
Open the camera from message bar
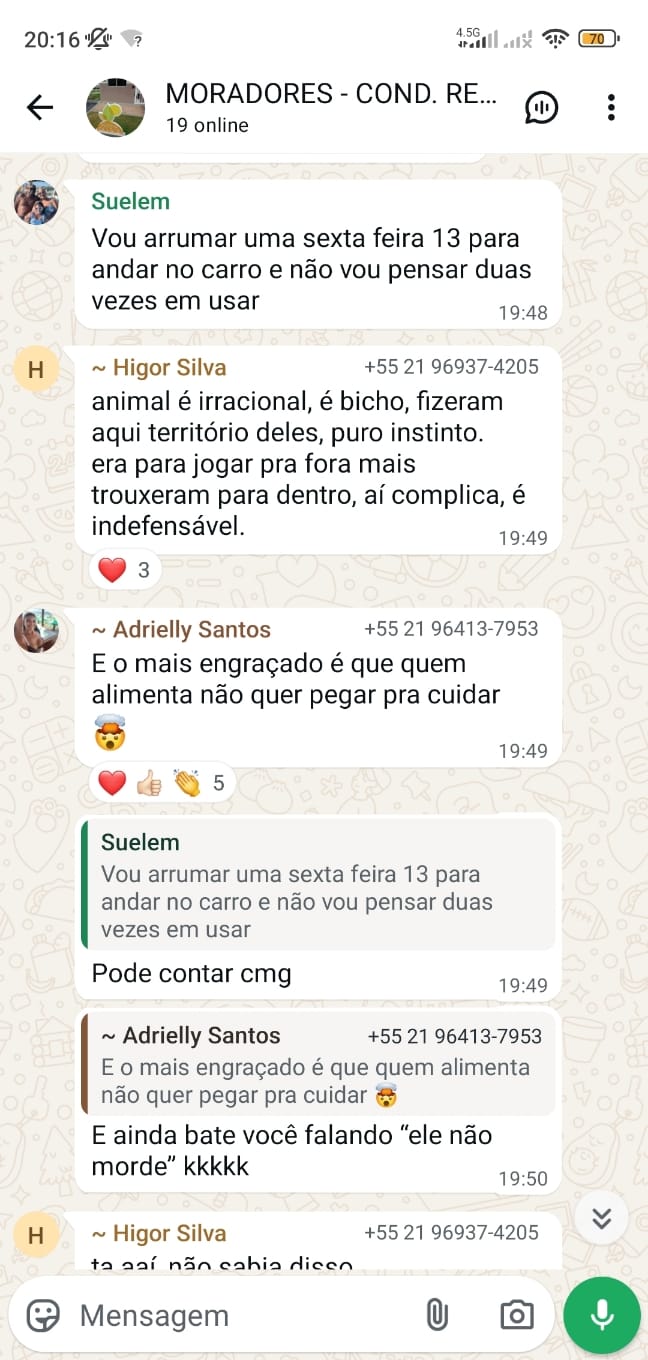coord(516,1315)
